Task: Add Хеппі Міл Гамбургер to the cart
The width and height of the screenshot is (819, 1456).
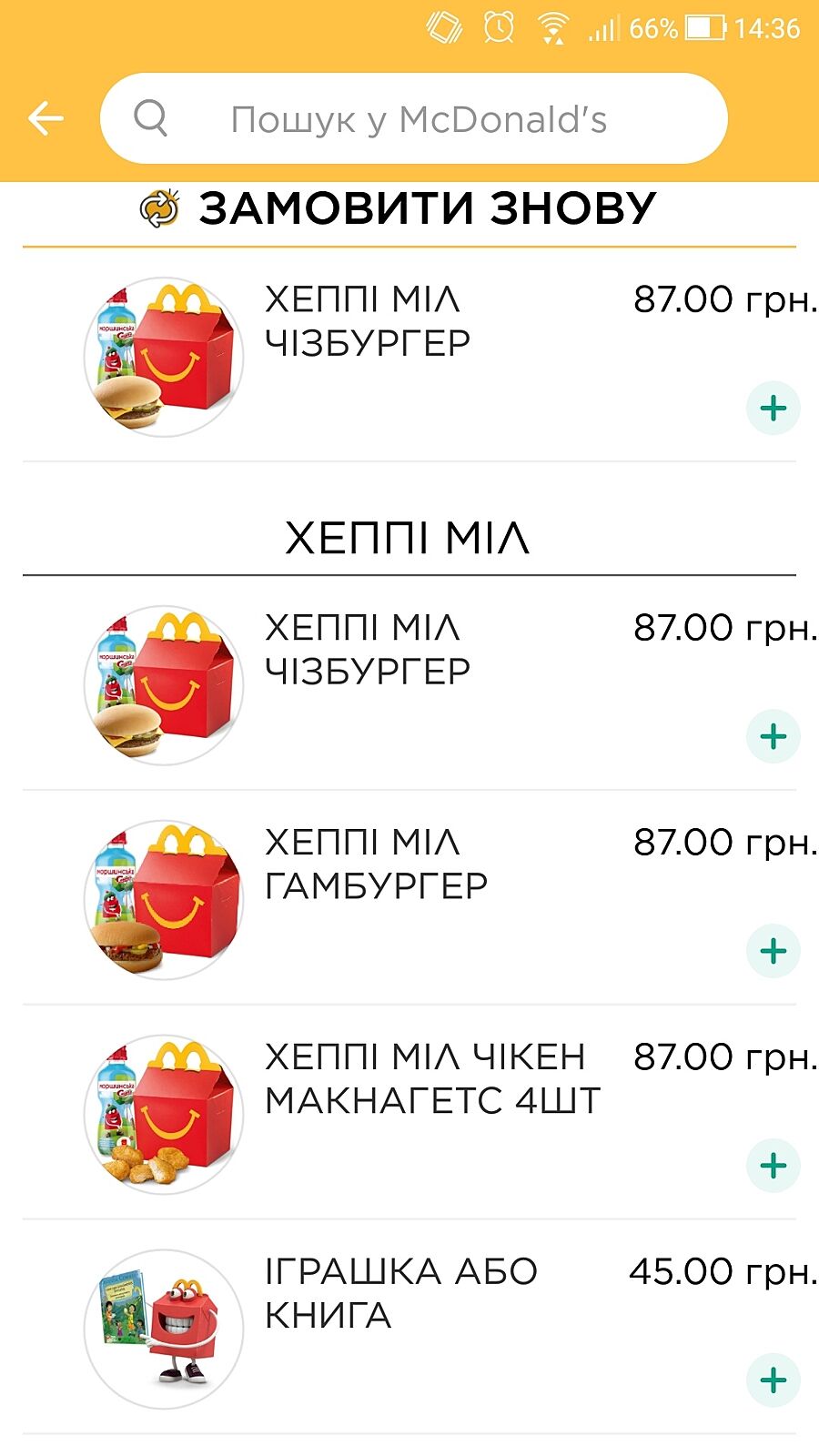Action: (773, 951)
